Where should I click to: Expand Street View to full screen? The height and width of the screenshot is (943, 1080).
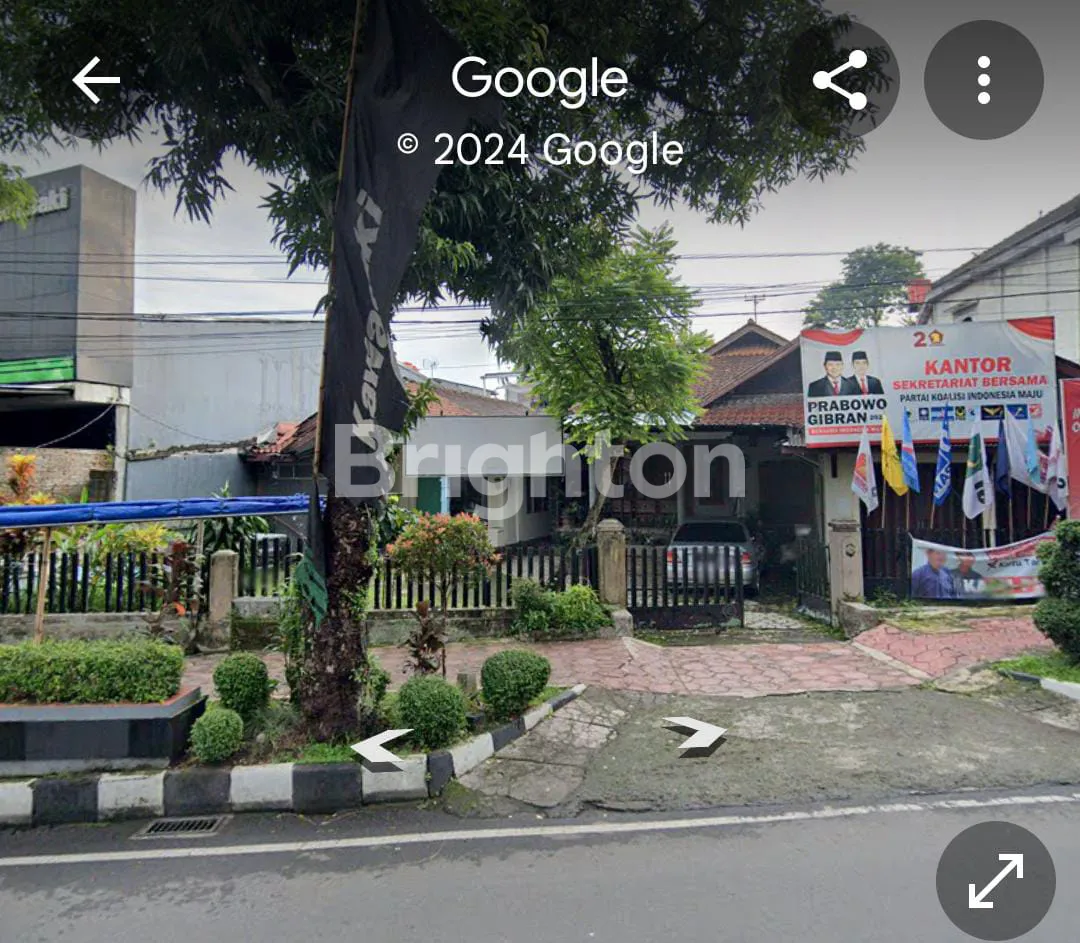pyautogui.click(x=995, y=881)
